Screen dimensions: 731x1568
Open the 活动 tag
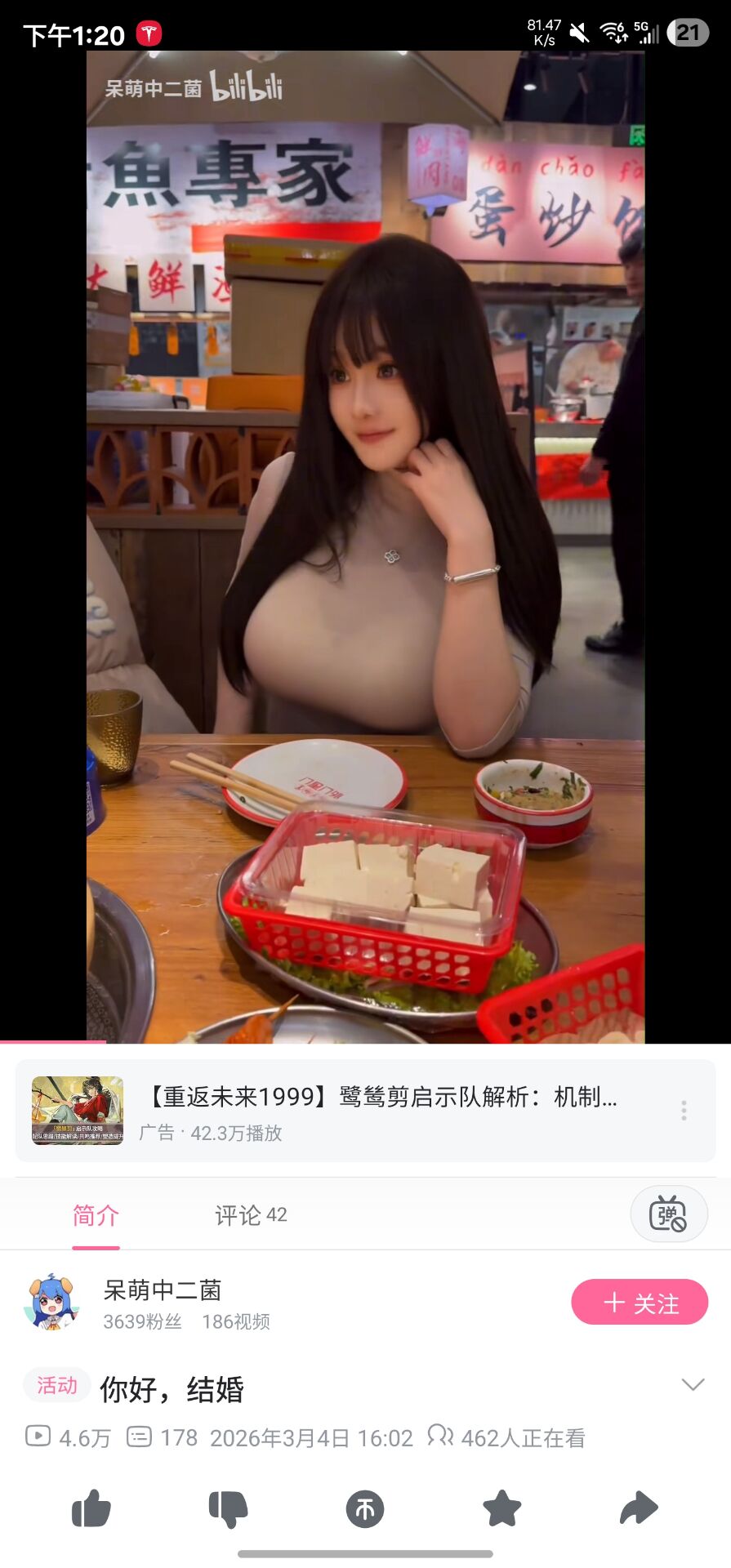[56, 1386]
